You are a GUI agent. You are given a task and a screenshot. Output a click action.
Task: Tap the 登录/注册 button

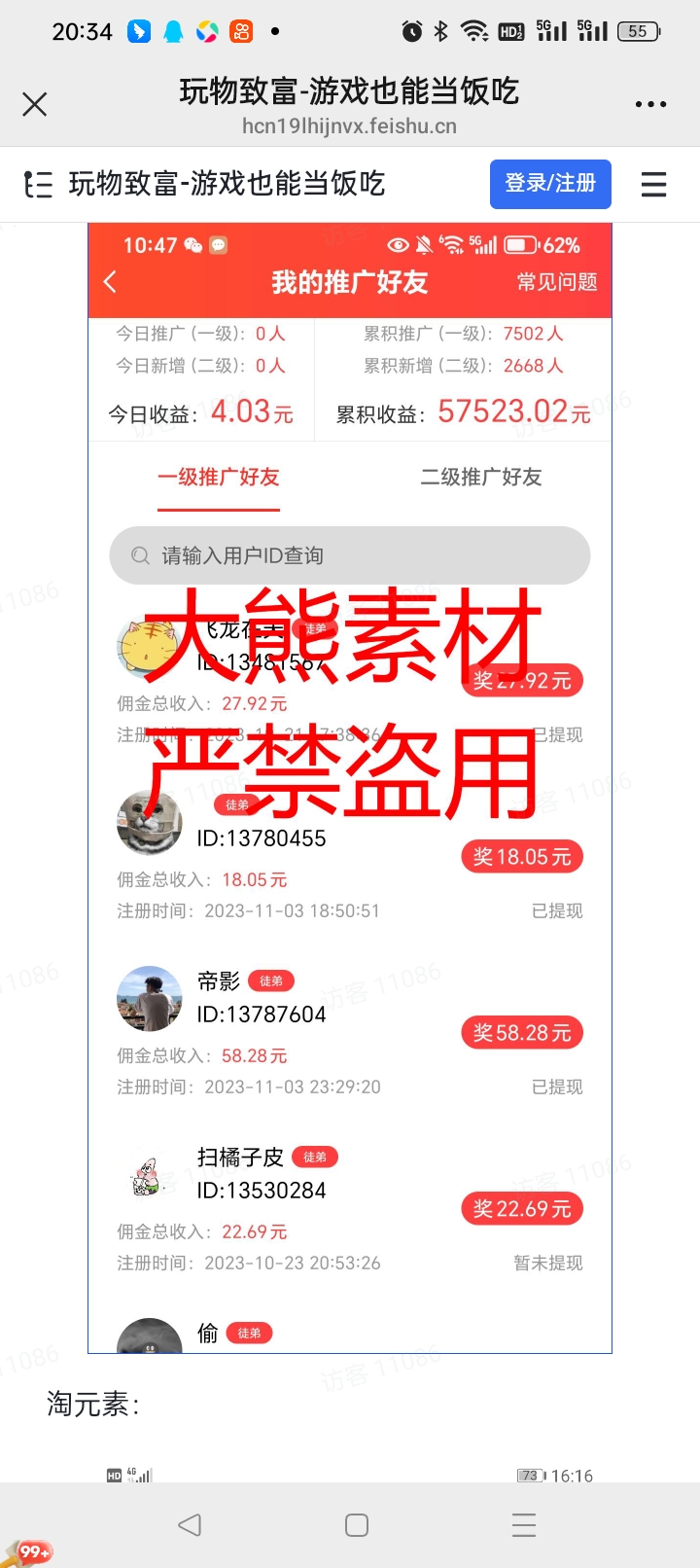tap(550, 184)
